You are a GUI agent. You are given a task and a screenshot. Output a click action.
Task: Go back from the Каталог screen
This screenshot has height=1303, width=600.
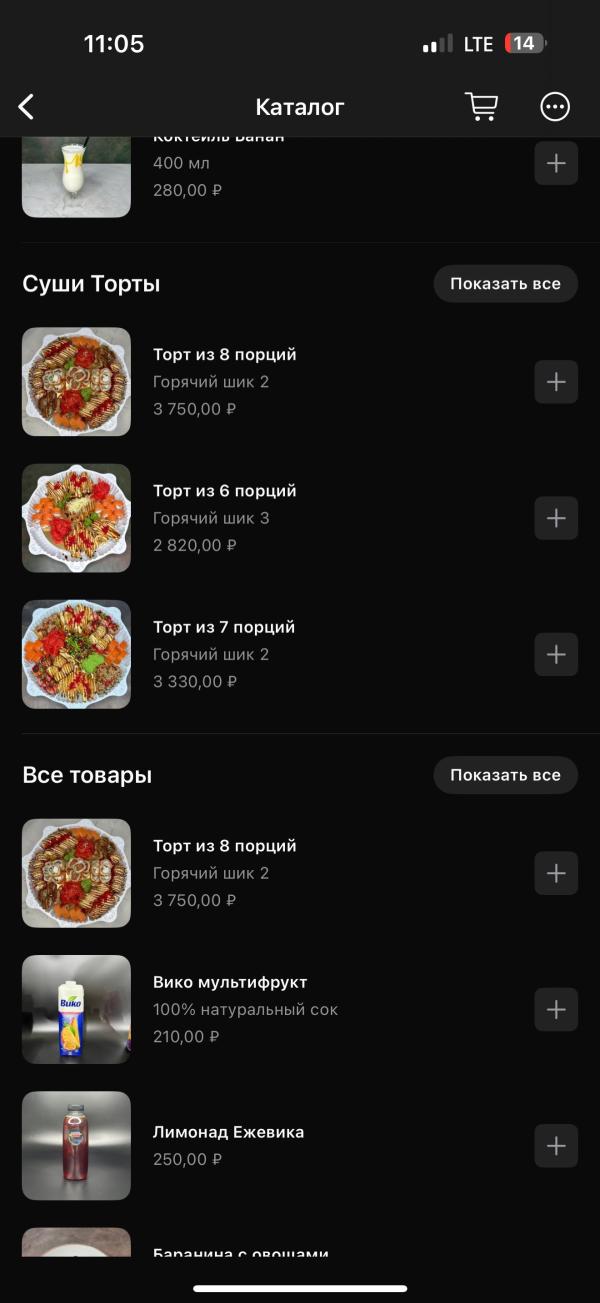pyautogui.click(x=27, y=107)
